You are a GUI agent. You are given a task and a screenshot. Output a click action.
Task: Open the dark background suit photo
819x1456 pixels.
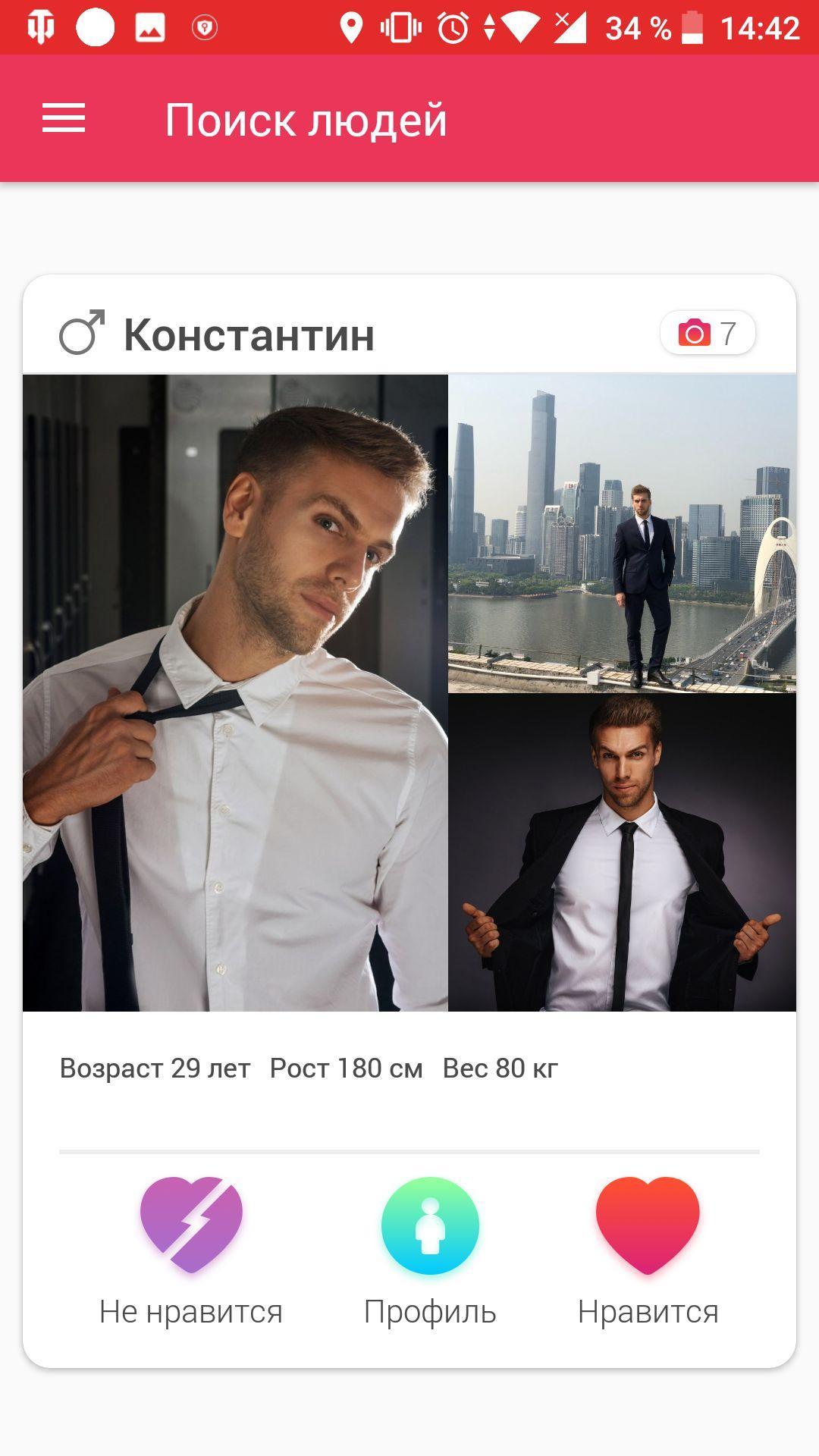pos(622,852)
